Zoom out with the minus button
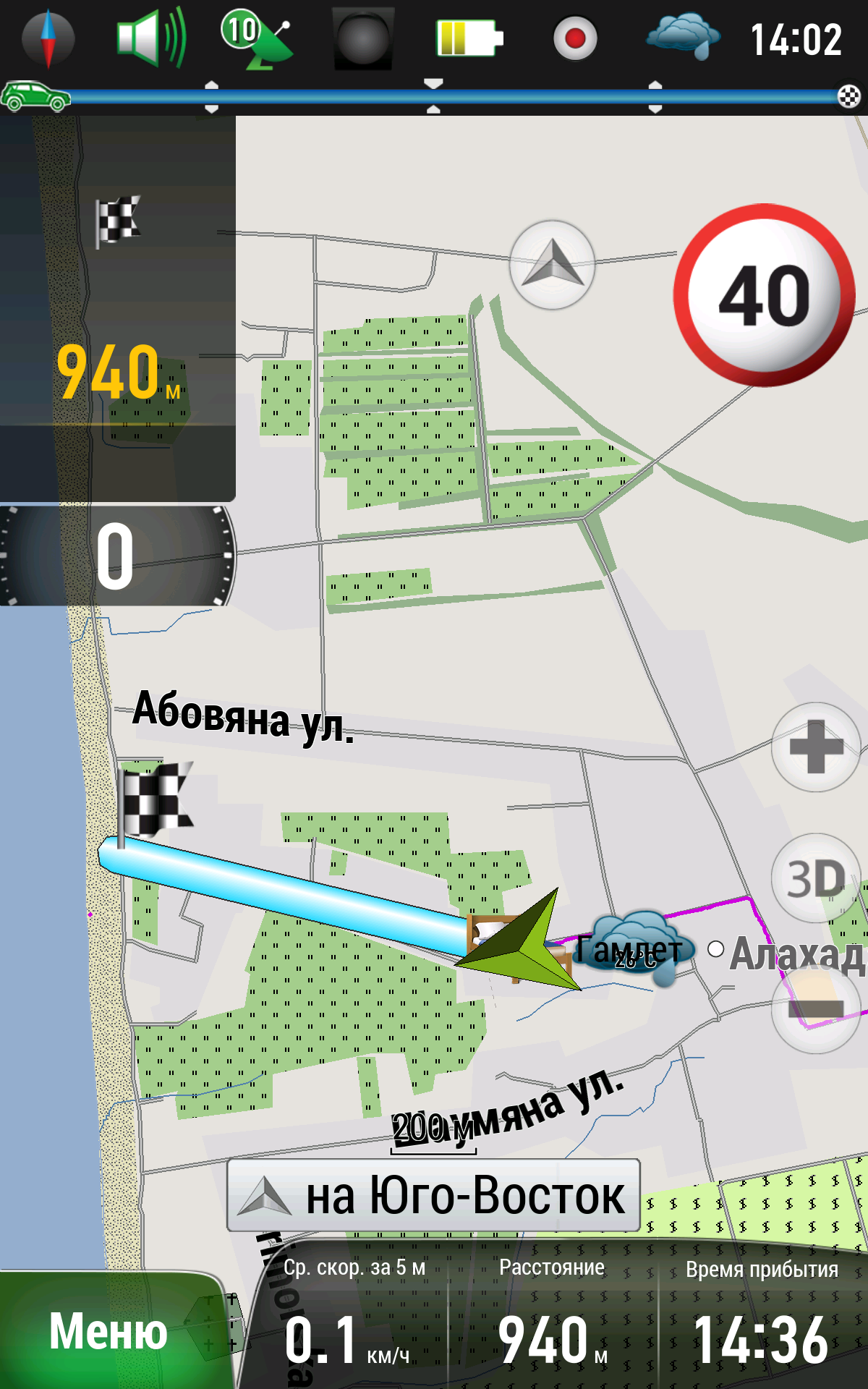The image size is (868, 1389). (x=816, y=1008)
